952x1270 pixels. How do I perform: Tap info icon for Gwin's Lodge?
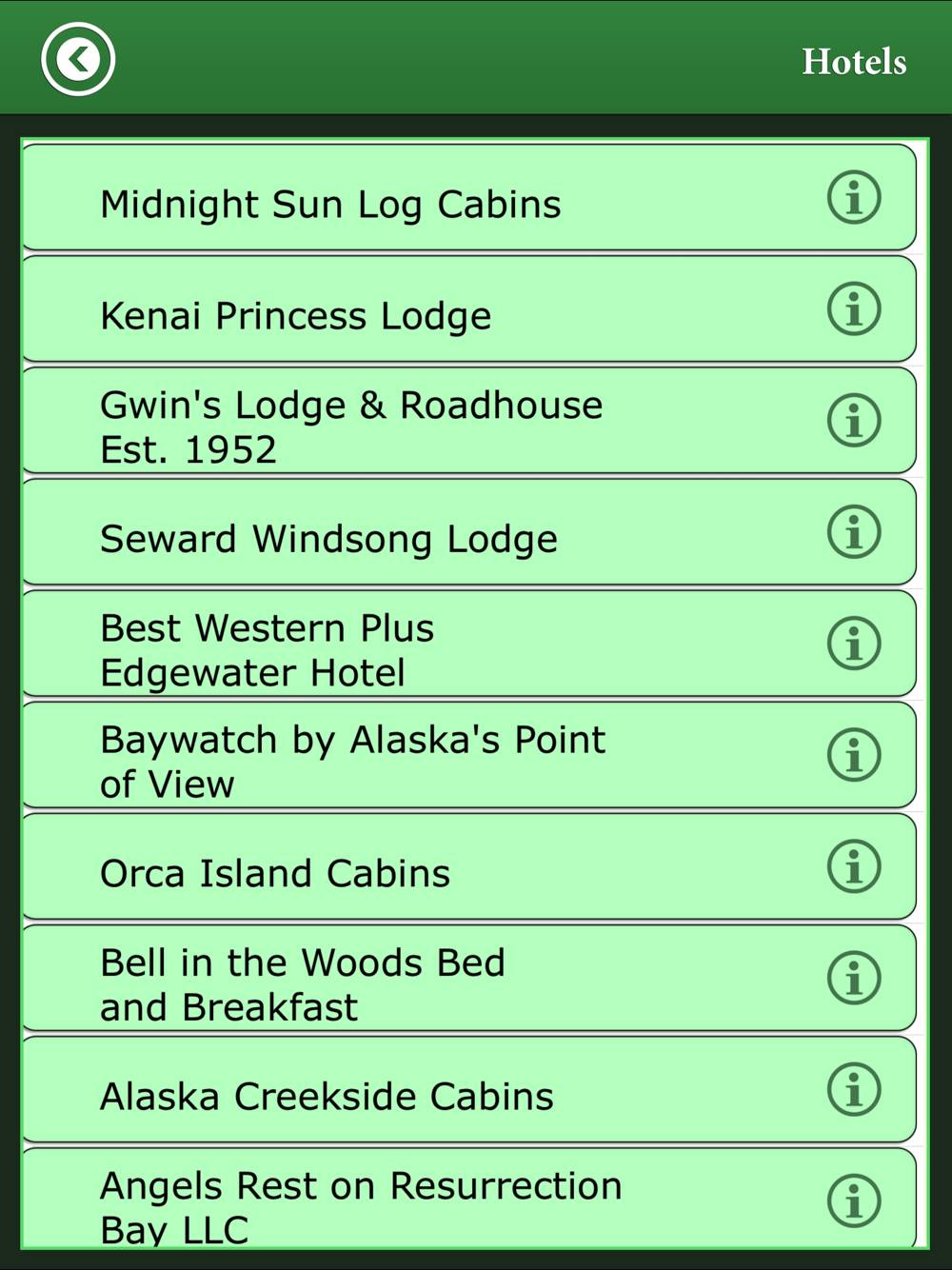(x=854, y=421)
